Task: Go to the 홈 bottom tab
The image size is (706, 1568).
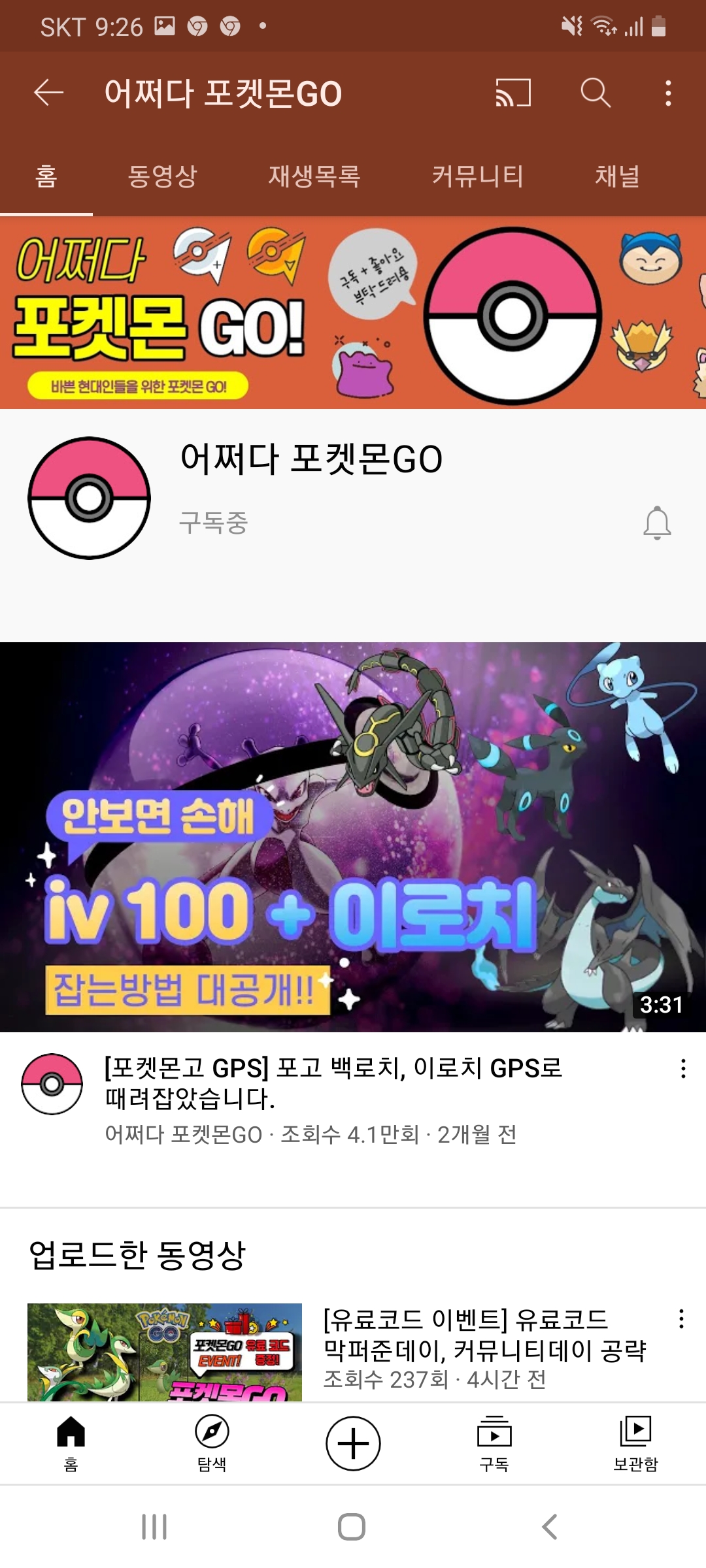Action: pos(71,1444)
